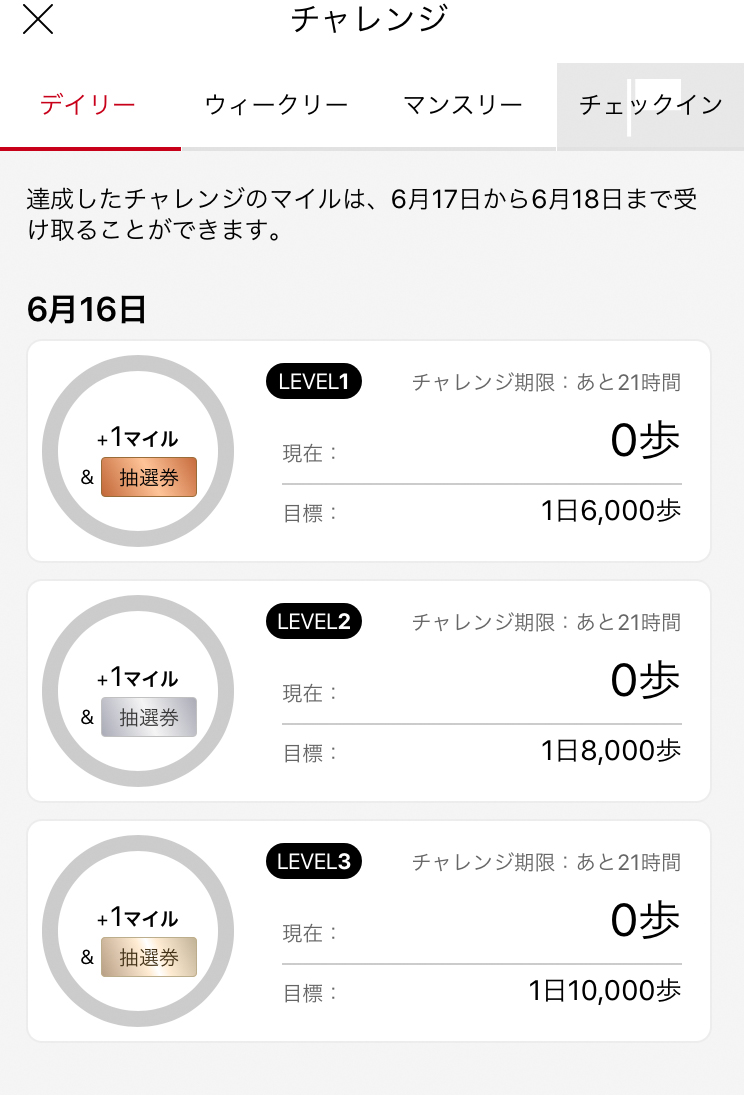Tap the LEVEL1 badge icon
This screenshot has width=744, height=1095.
click(313, 382)
